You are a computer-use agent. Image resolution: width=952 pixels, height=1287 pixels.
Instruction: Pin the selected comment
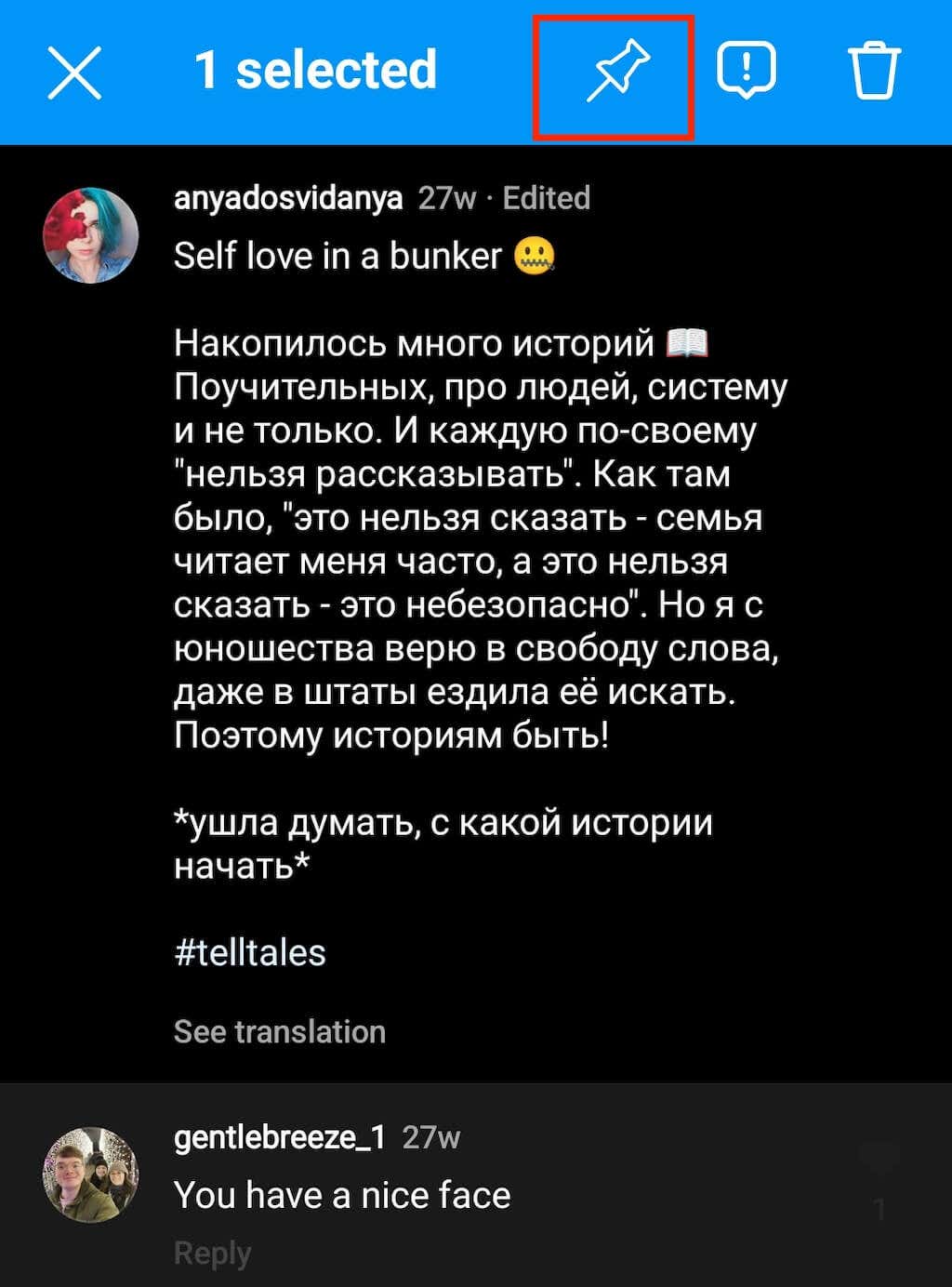[x=615, y=73]
